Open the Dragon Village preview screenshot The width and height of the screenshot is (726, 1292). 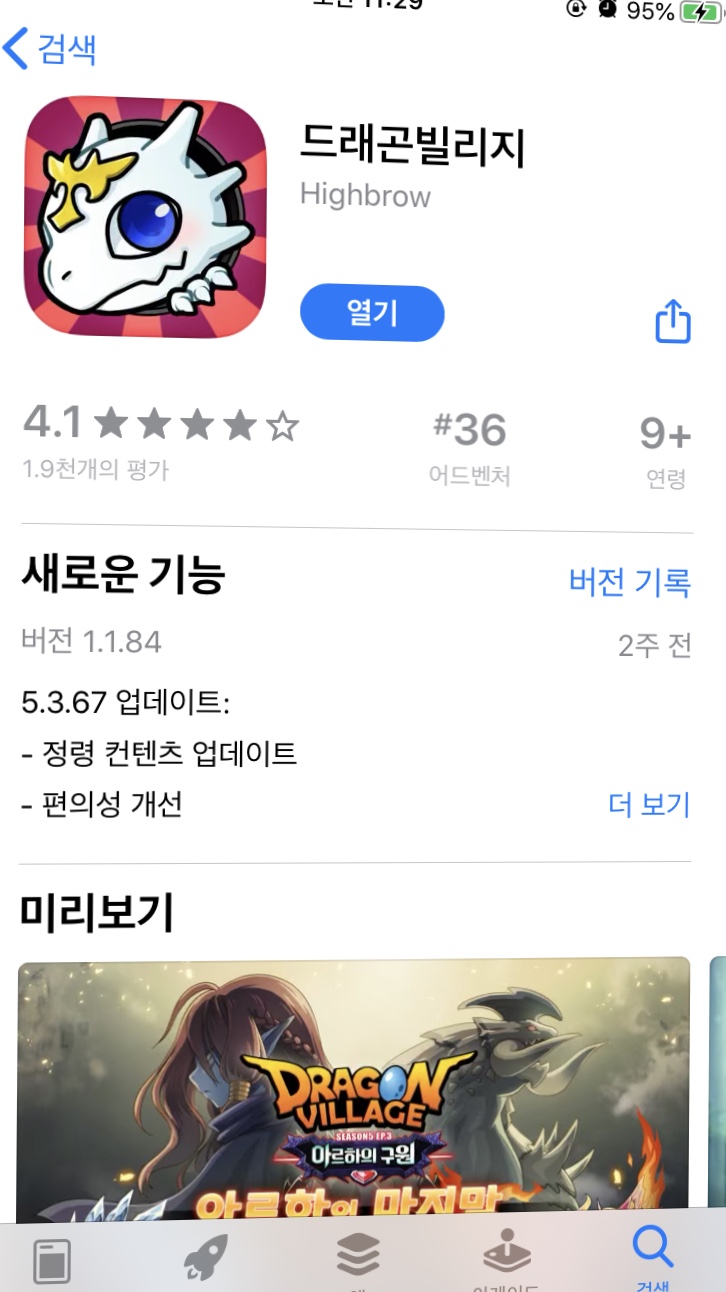pyautogui.click(x=353, y=1088)
